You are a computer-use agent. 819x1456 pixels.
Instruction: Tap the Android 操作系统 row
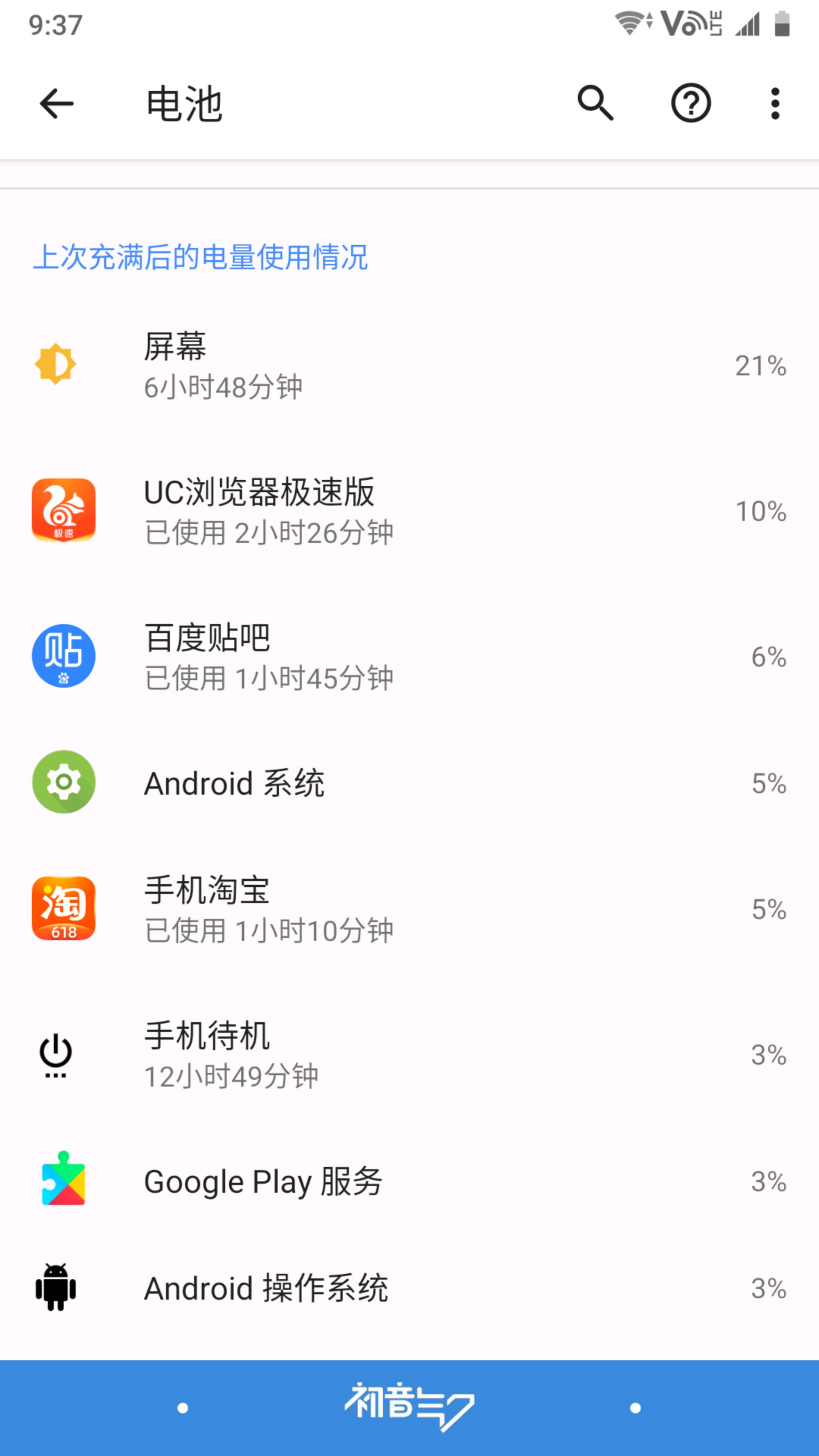coord(409,1289)
